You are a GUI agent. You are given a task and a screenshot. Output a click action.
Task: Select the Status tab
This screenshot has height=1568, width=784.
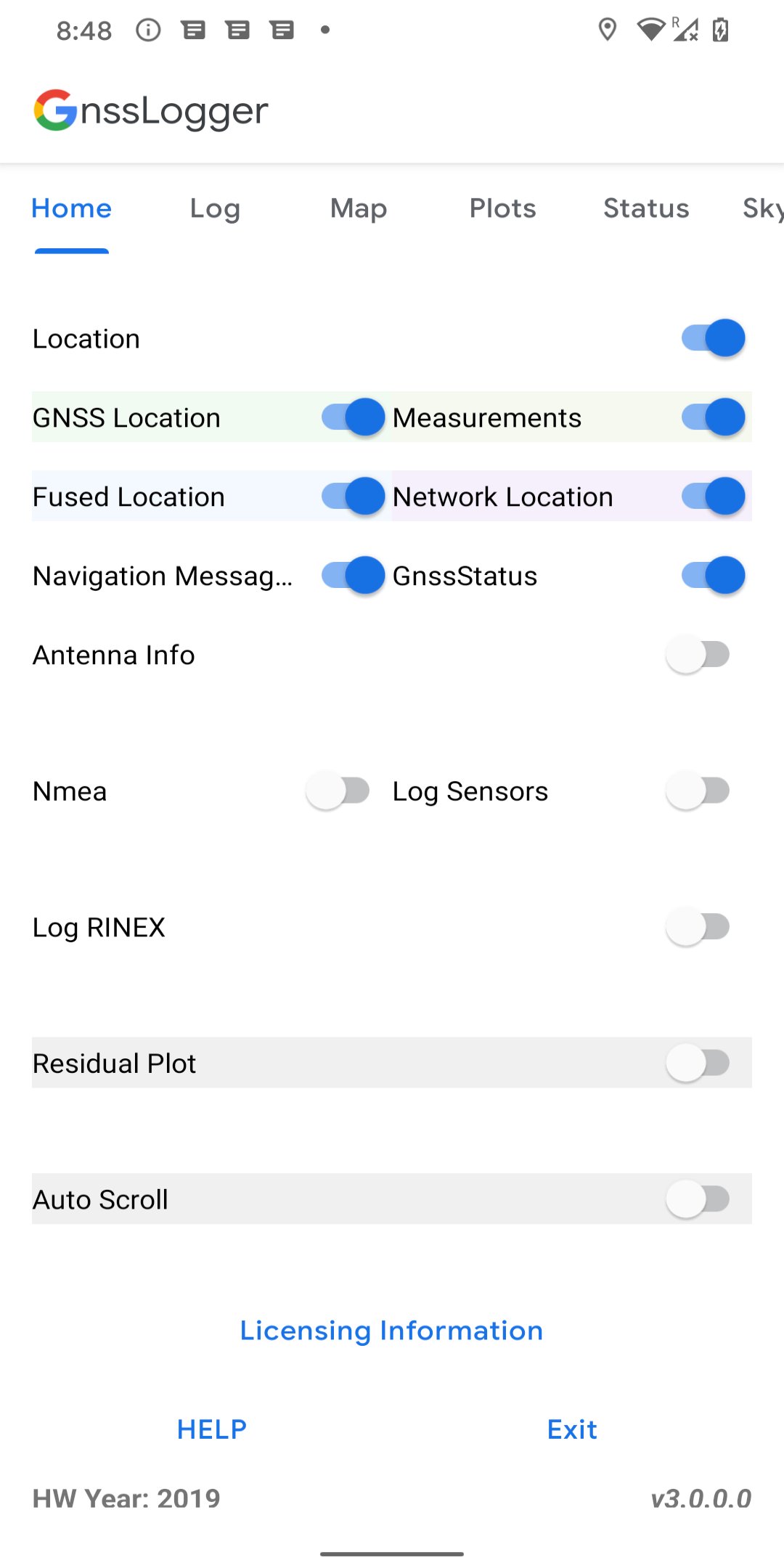(646, 209)
